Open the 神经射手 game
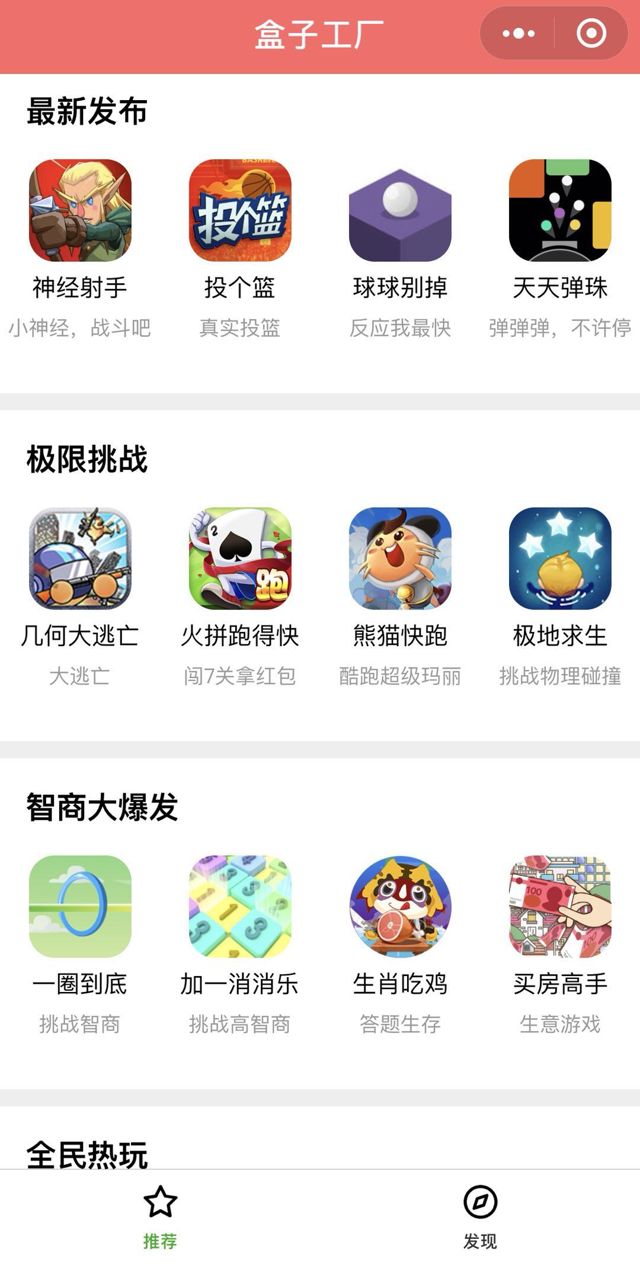The image size is (640, 1265). tap(80, 210)
